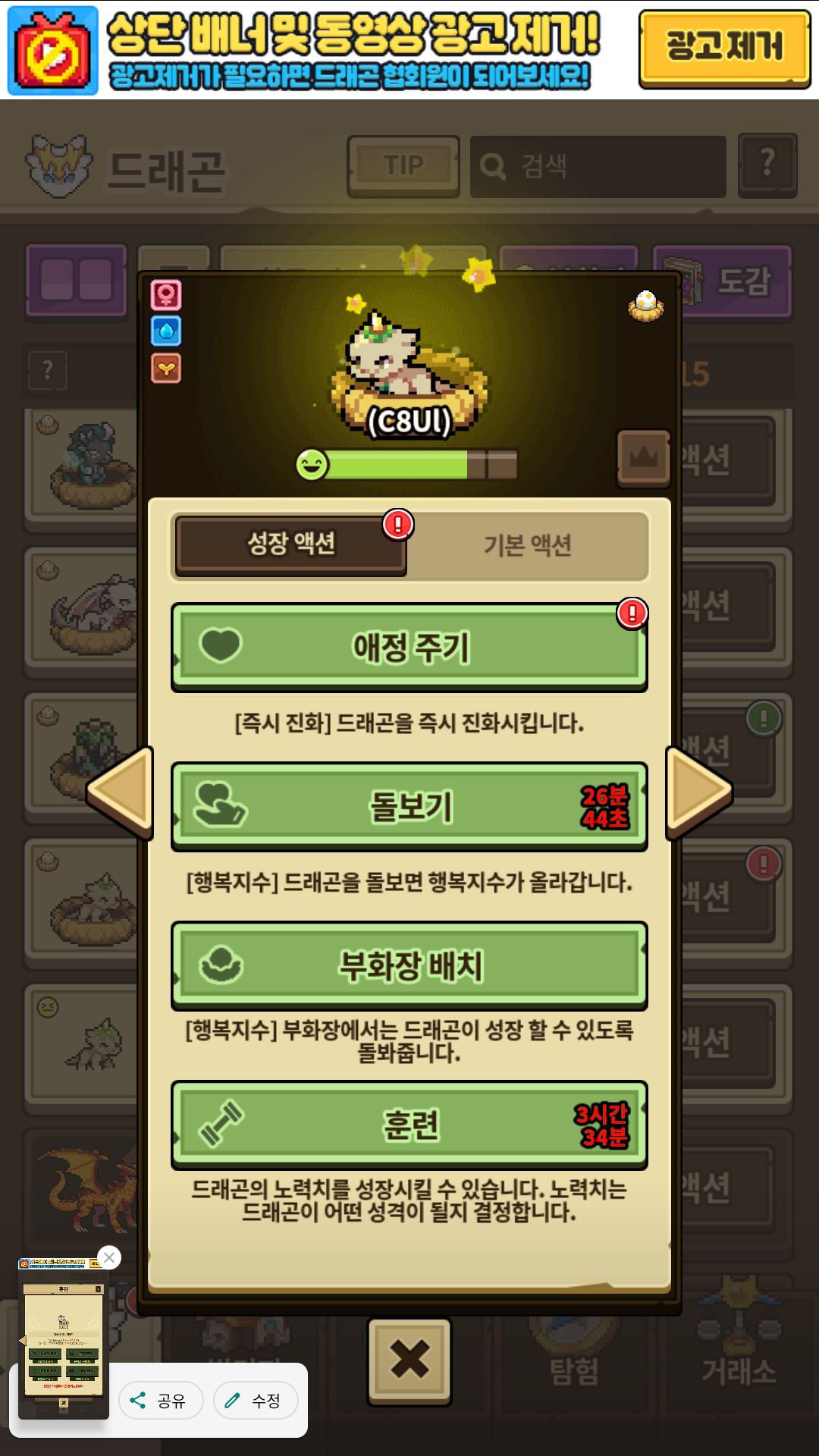The width and height of the screenshot is (819, 1456).
Task: Share the screenshot via 공유
Action: click(161, 1401)
